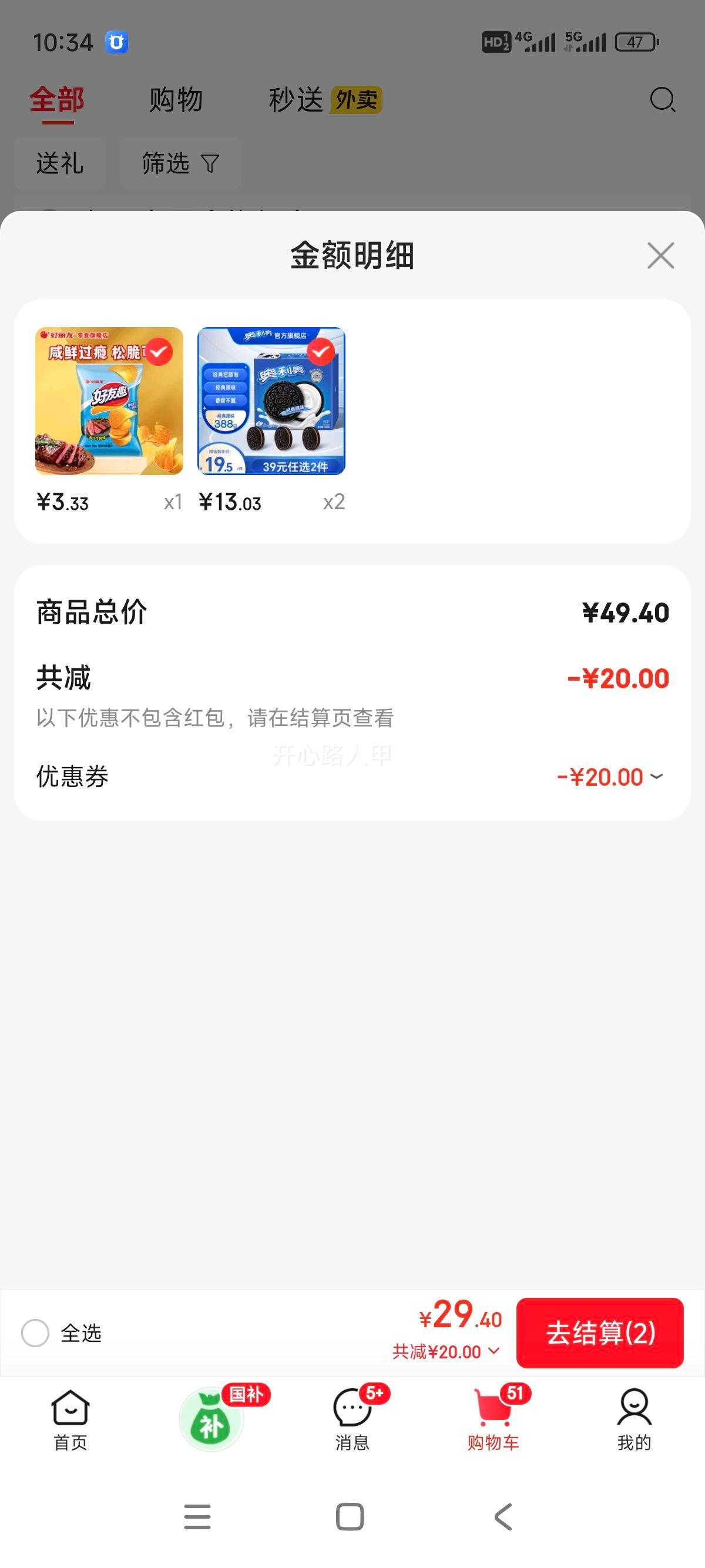Expand the 优惠券 coupon details chevron
The height and width of the screenshot is (1568, 705).
(x=656, y=777)
